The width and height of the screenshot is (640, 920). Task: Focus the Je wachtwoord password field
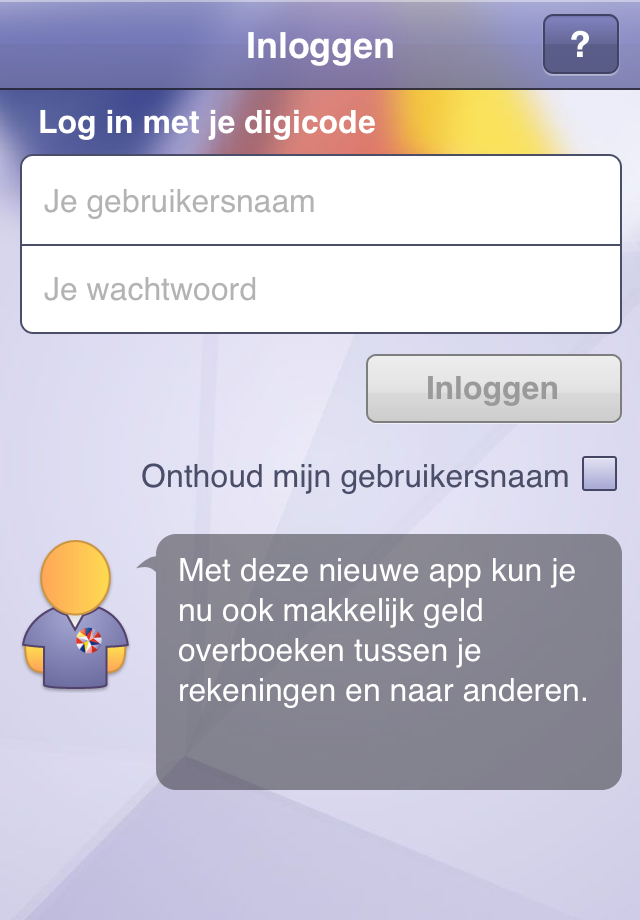coord(320,289)
